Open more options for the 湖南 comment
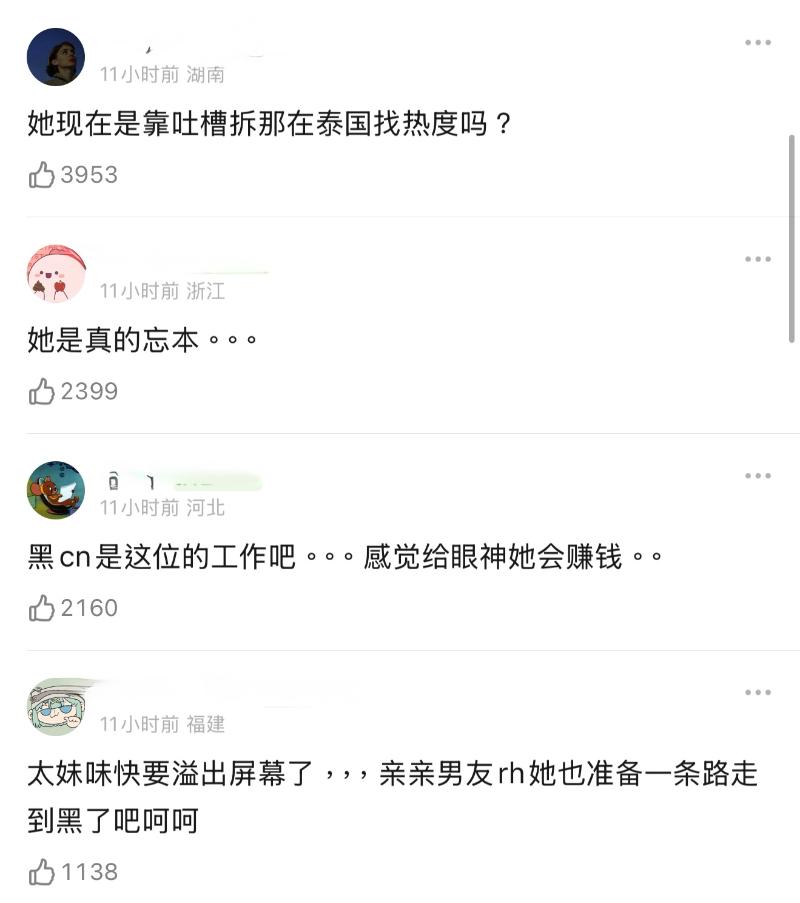Viewport: 800px width, 903px height. [x=757, y=43]
